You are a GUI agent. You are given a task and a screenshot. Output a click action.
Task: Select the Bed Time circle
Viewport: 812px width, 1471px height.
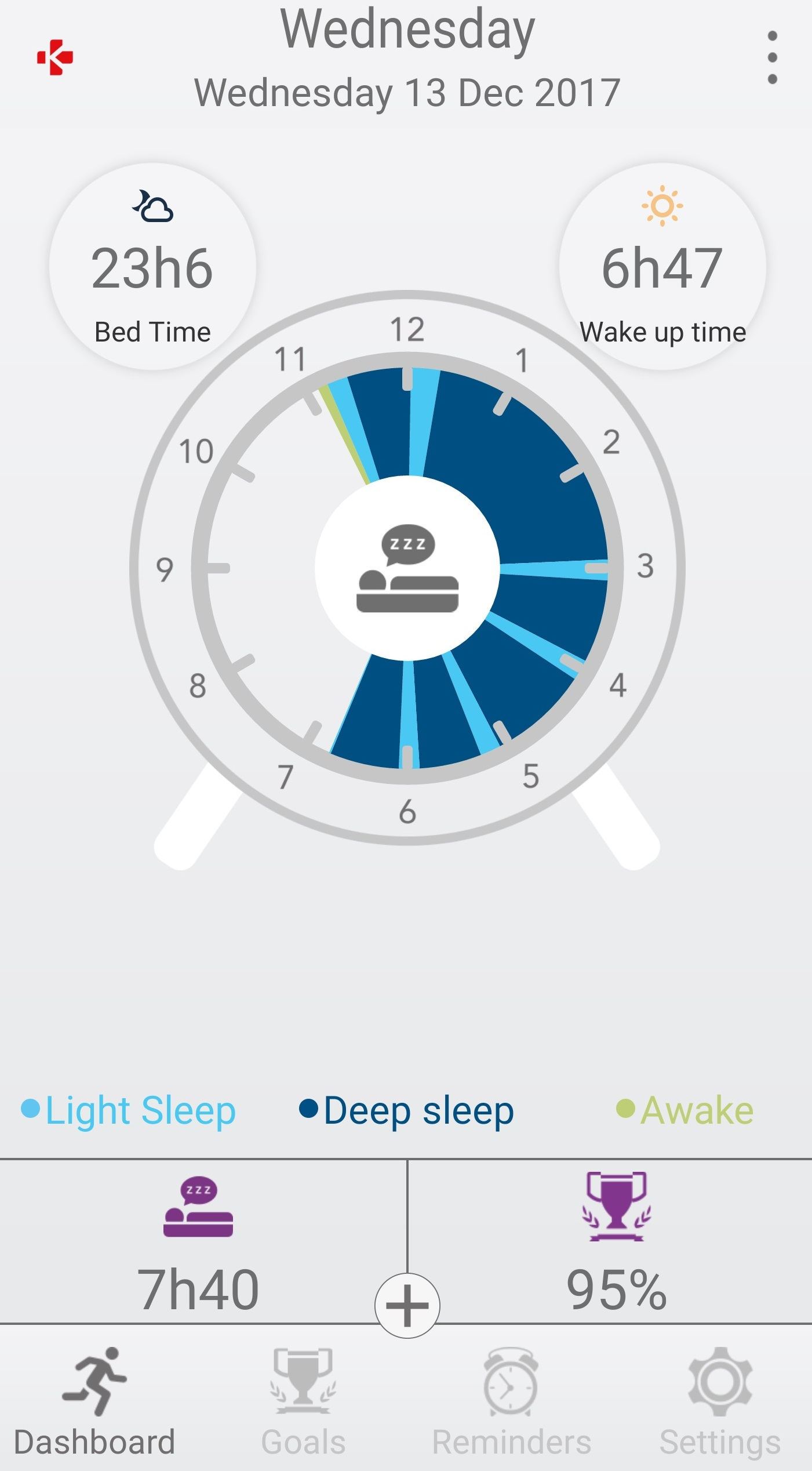(x=152, y=266)
